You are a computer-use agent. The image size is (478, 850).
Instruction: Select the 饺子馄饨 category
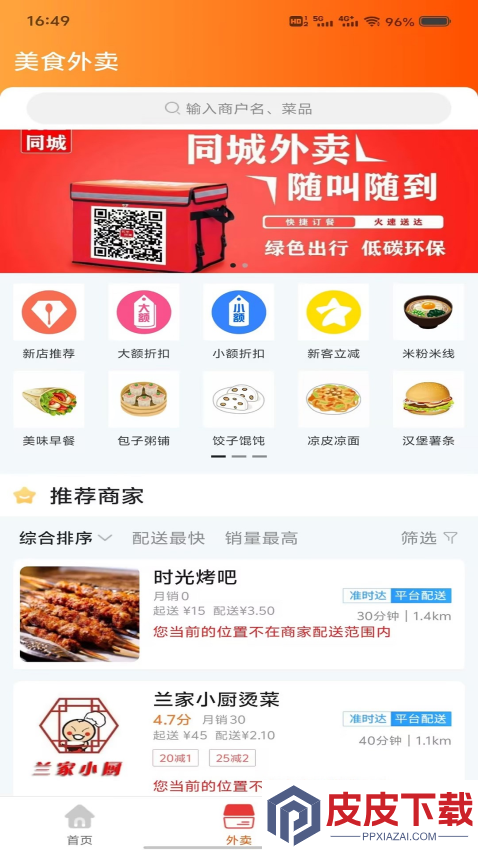tap(238, 409)
